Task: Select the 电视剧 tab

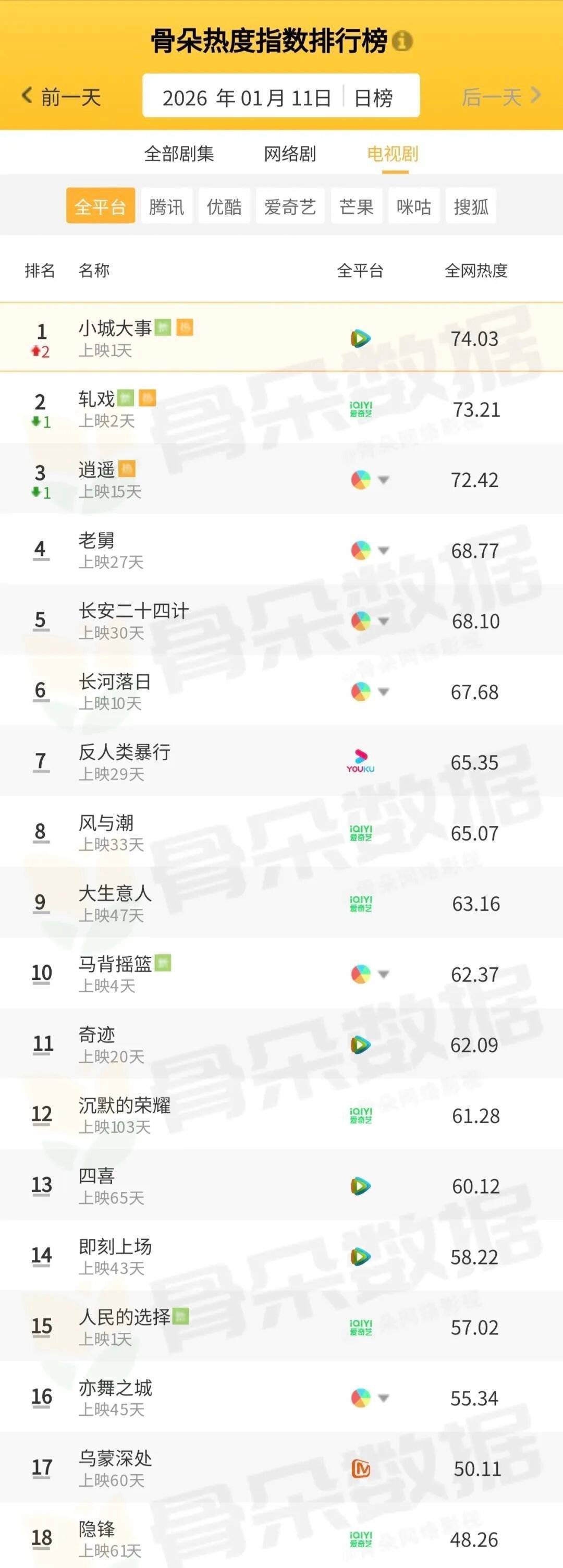Action: [x=393, y=153]
